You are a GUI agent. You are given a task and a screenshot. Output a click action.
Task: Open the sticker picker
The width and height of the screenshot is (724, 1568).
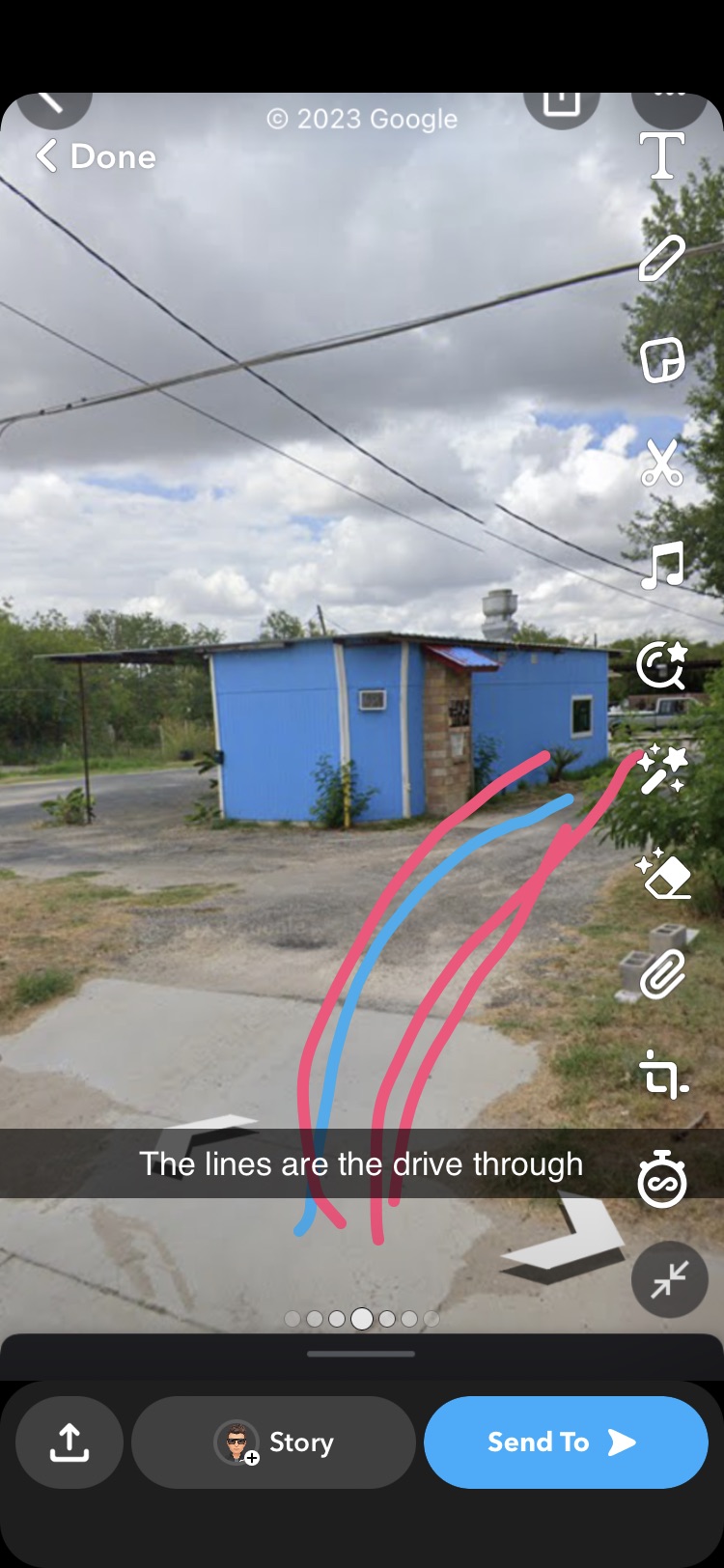tap(662, 360)
